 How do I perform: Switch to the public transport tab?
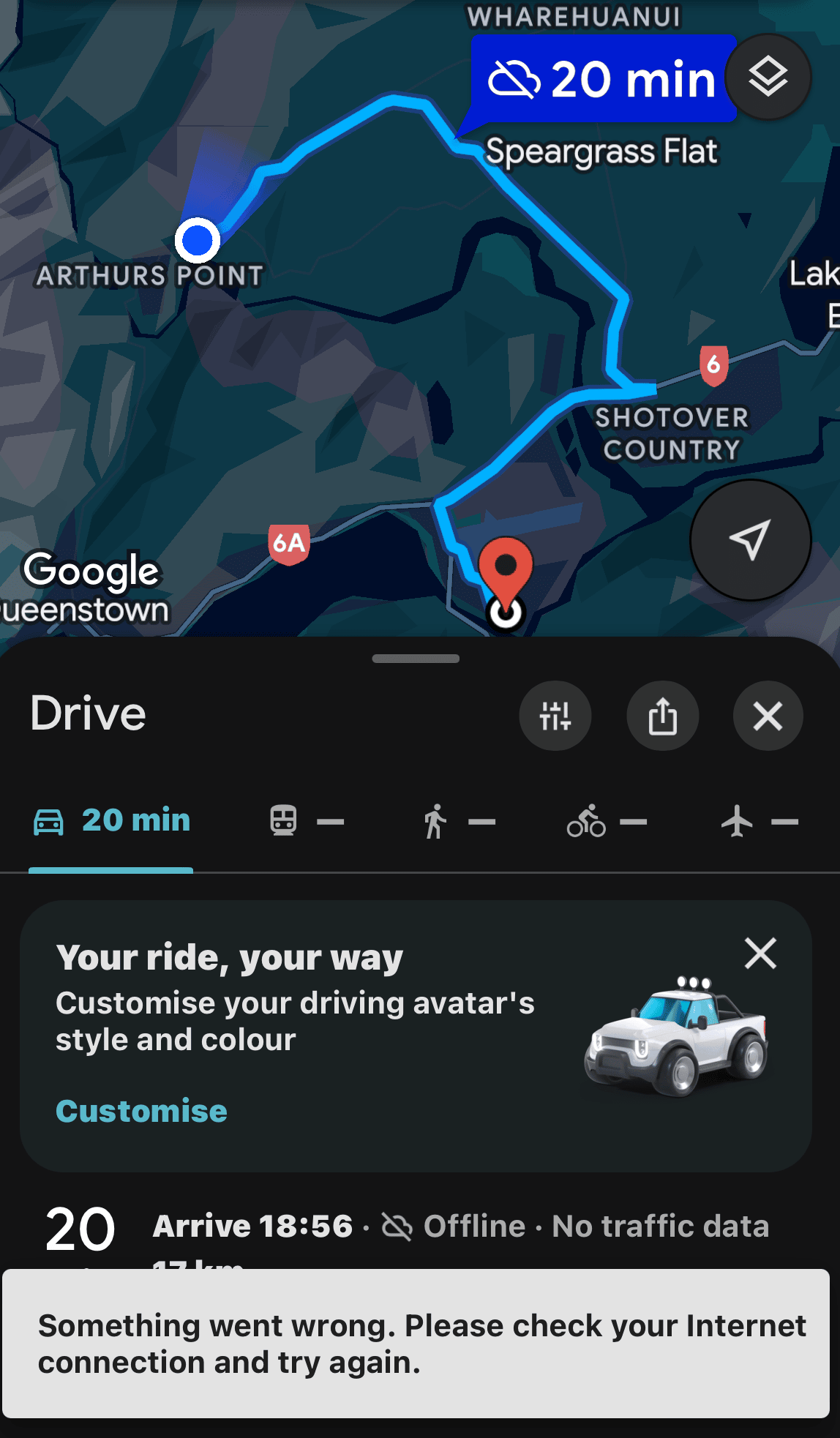point(306,821)
